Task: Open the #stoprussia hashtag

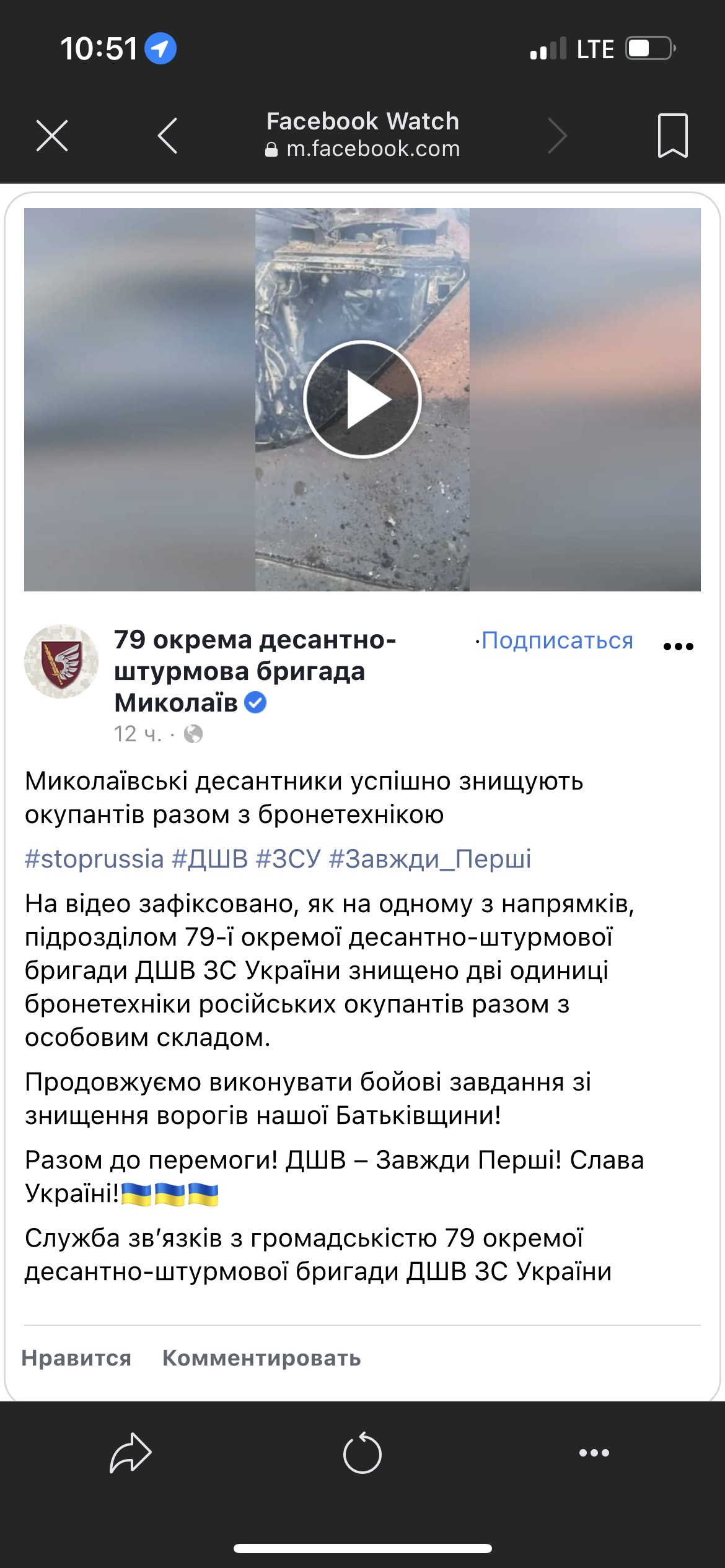Action: [94, 859]
